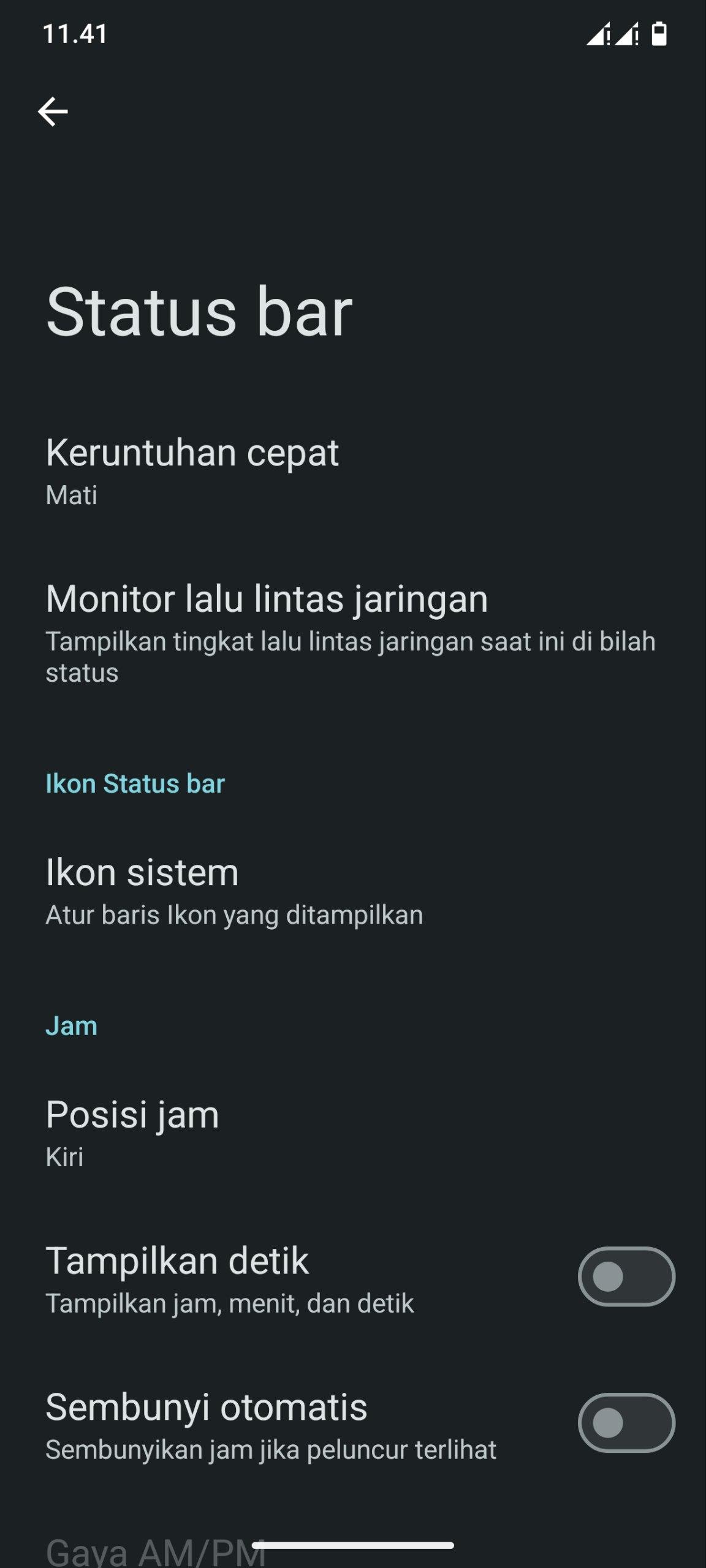
Task: Turn on Sembunyi otomatis
Action: click(x=626, y=1423)
